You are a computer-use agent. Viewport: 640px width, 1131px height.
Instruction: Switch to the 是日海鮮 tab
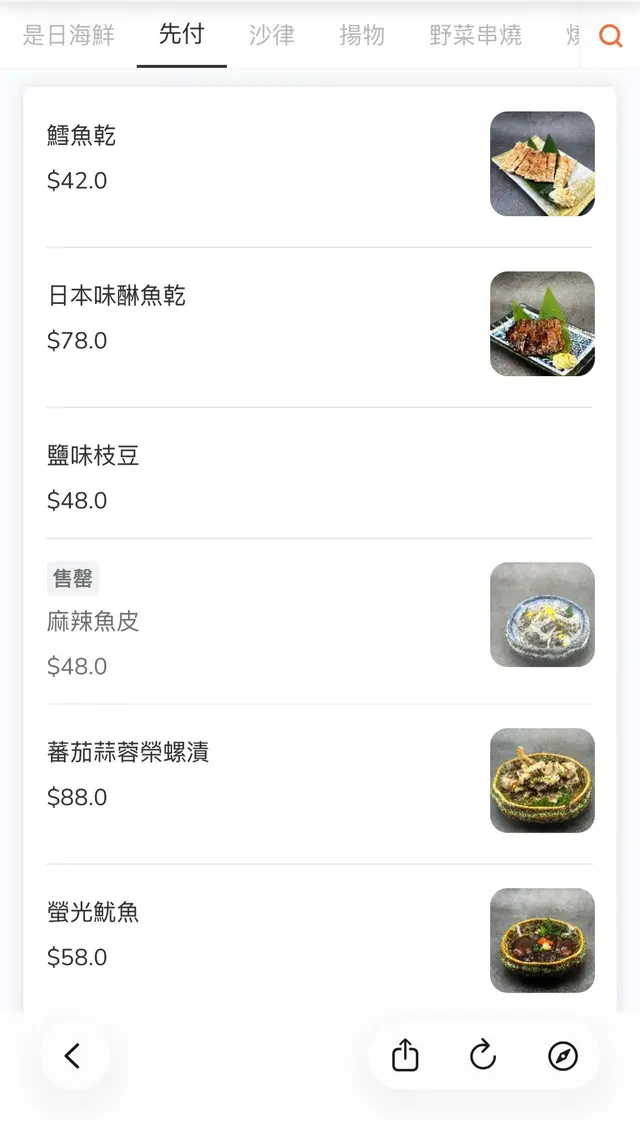tap(68, 36)
